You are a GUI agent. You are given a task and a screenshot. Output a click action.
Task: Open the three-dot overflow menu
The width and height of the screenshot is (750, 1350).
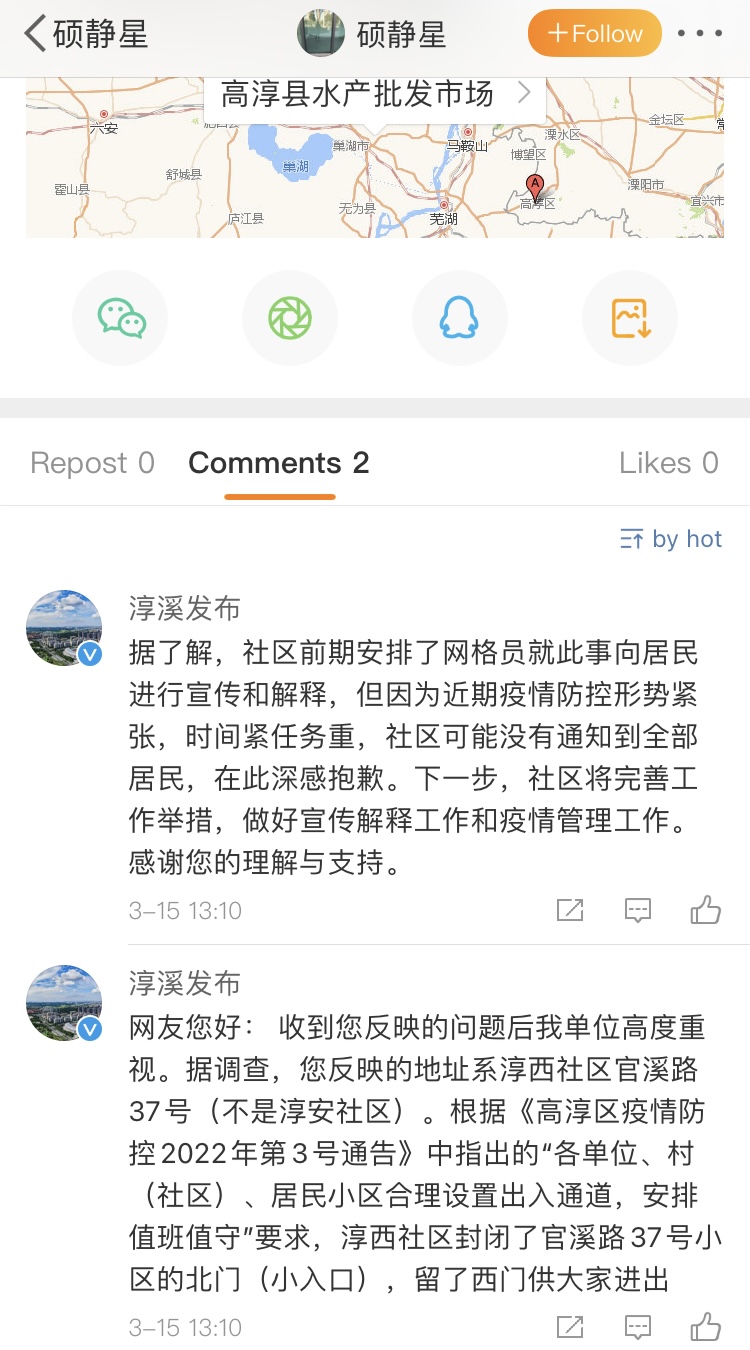(699, 34)
